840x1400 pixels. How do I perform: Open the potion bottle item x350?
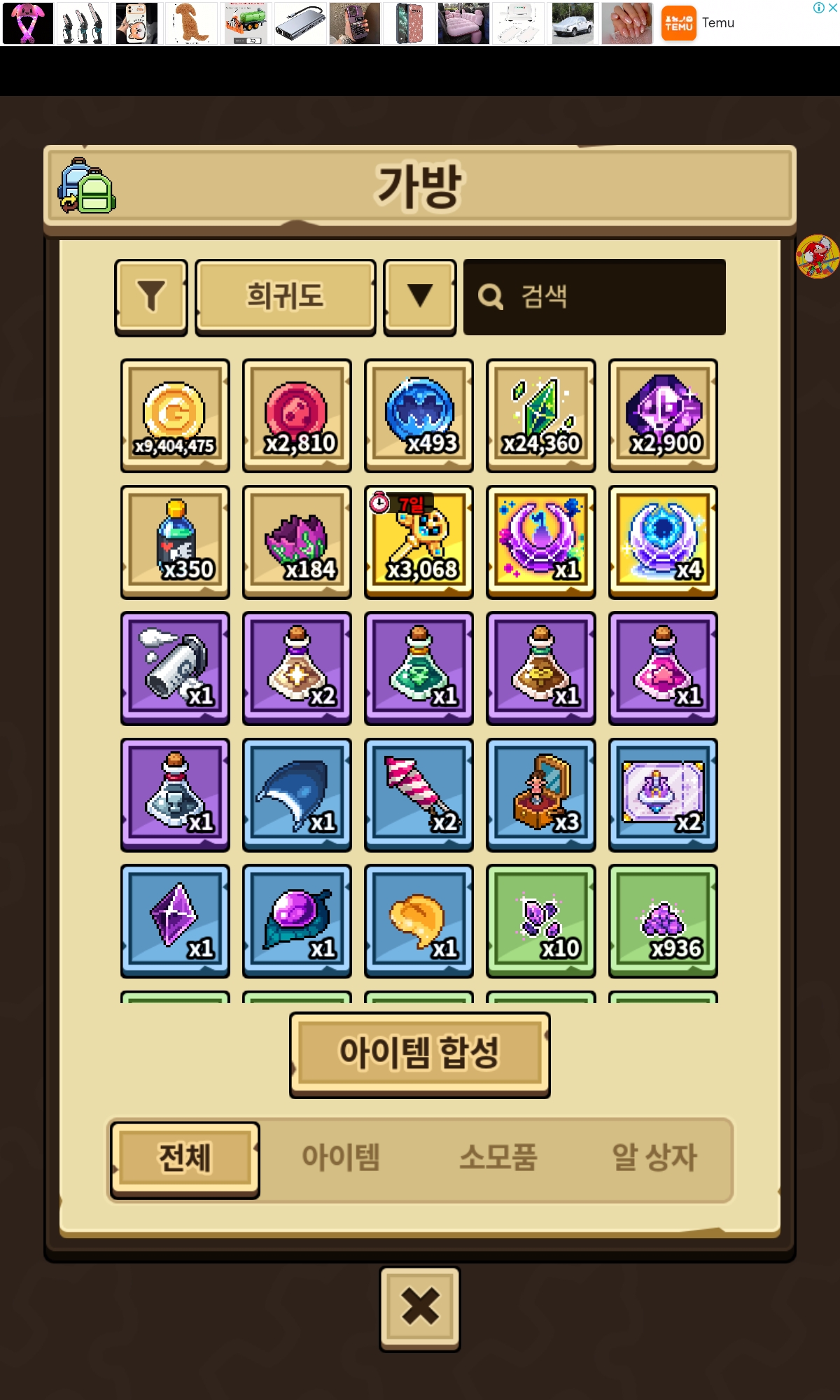click(175, 542)
